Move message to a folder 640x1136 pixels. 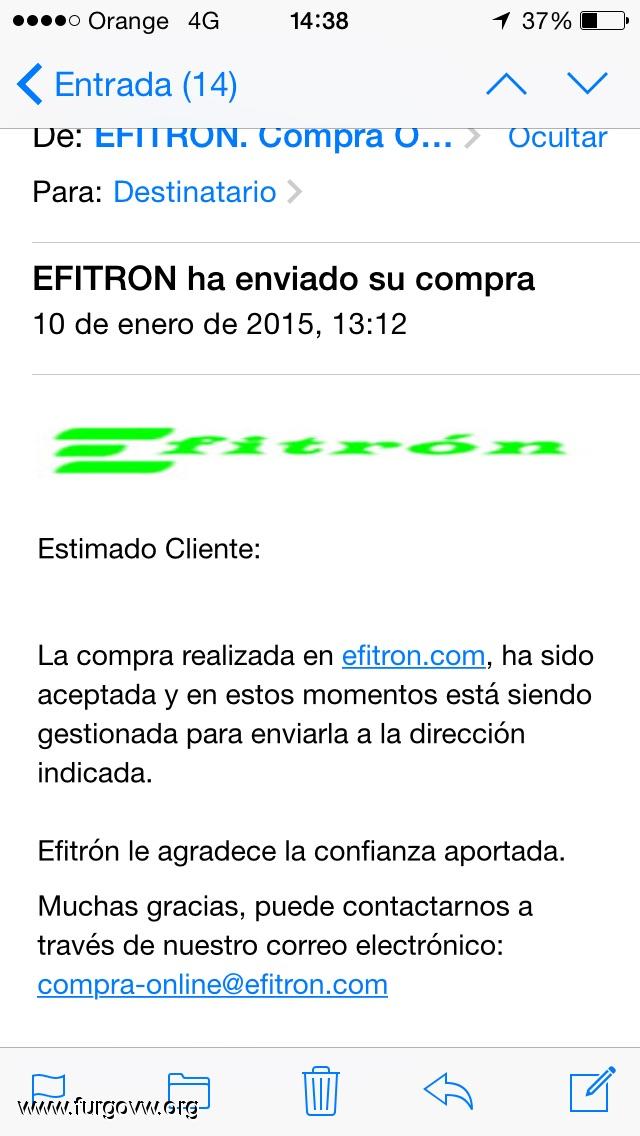click(188, 1090)
